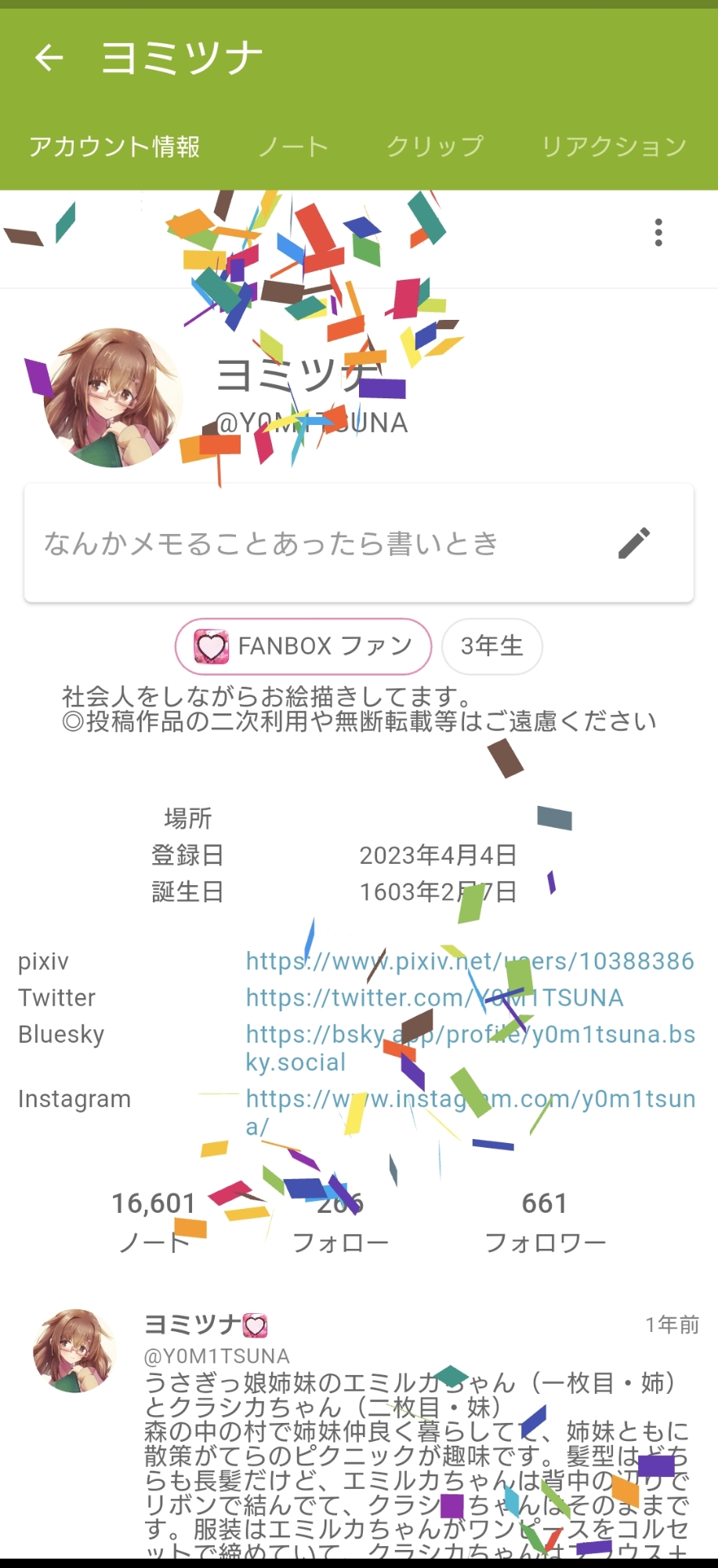Select the アカウント情報 tab
The width and height of the screenshot is (718, 1568).
click(114, 147)
